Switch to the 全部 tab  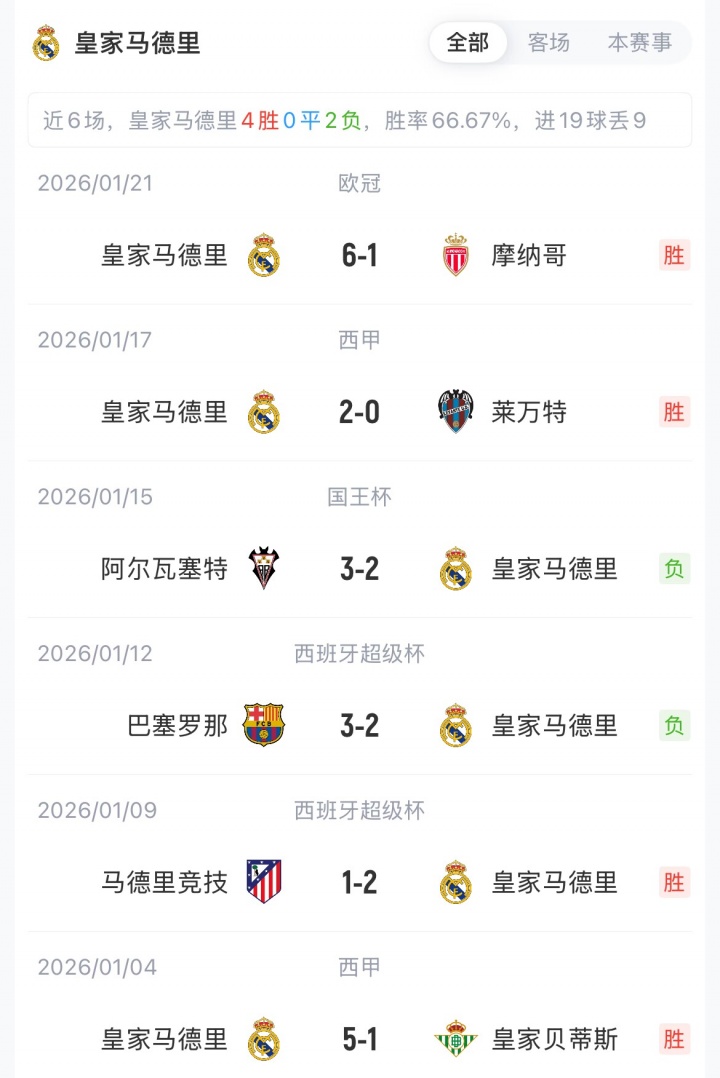(x=468, y=43)
